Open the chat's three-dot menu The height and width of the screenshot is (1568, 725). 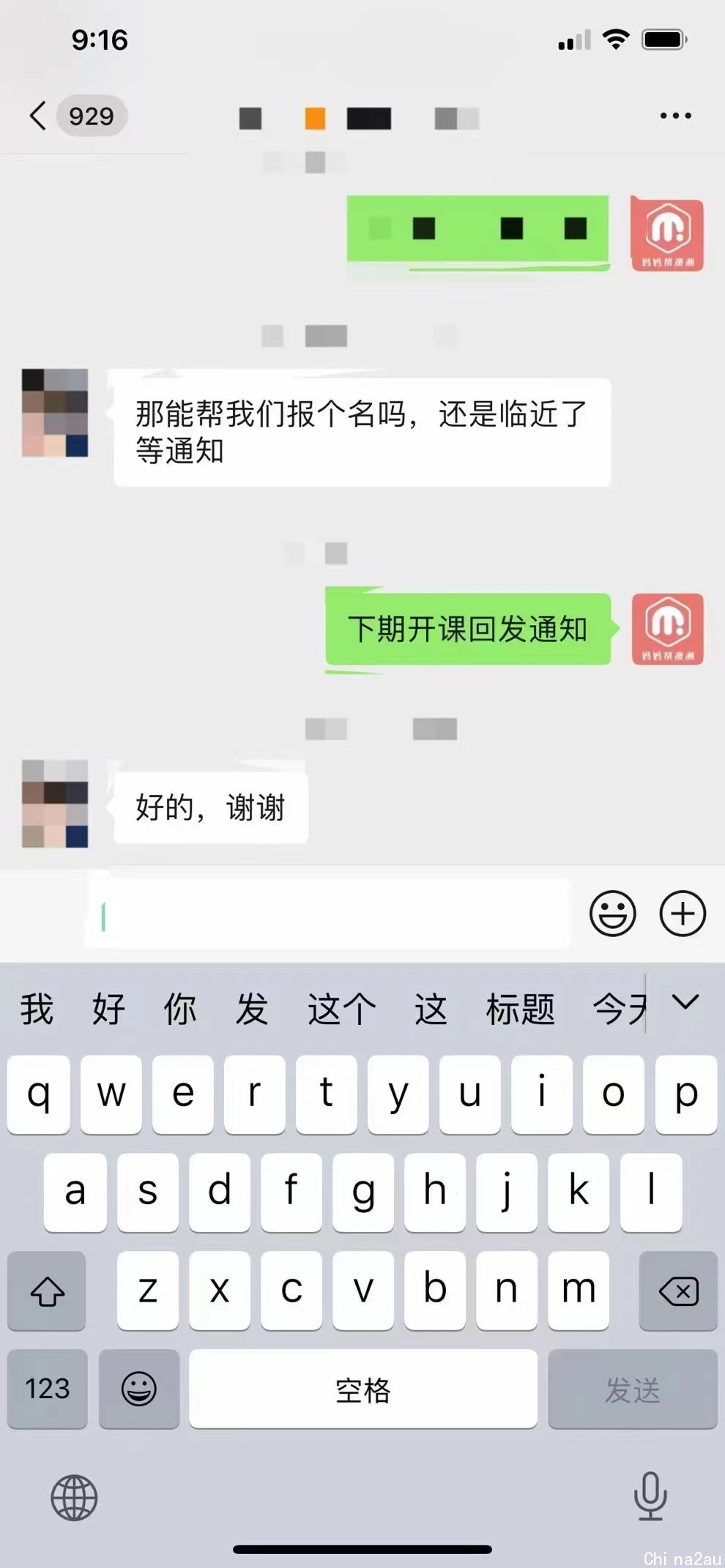674,116
